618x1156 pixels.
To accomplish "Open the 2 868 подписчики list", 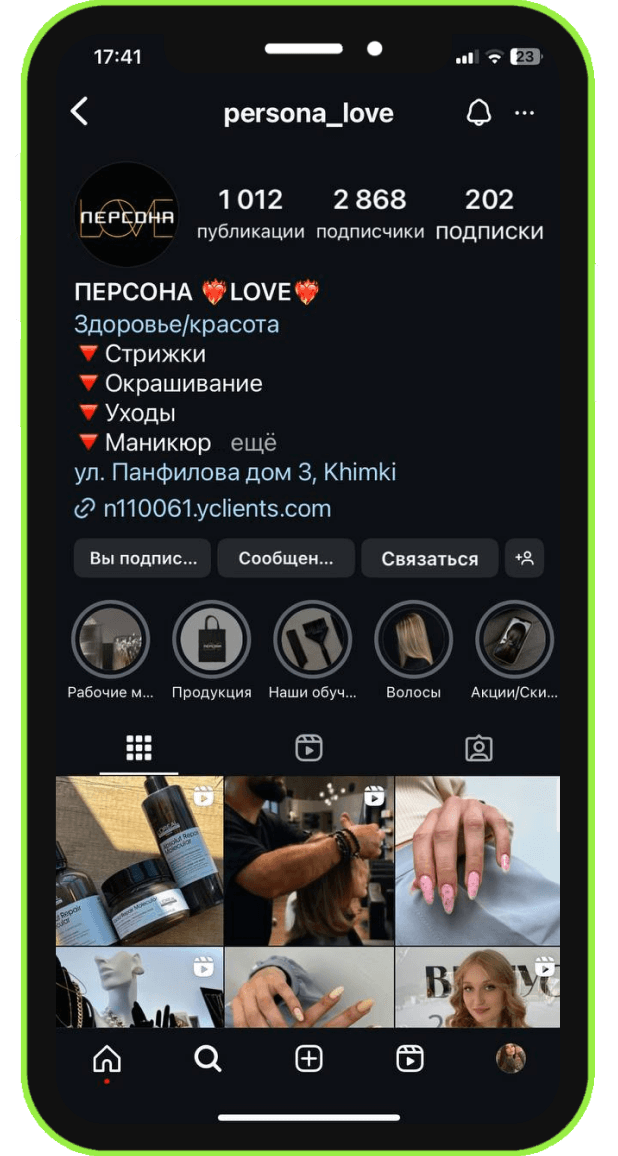I will tap(369, 214).
